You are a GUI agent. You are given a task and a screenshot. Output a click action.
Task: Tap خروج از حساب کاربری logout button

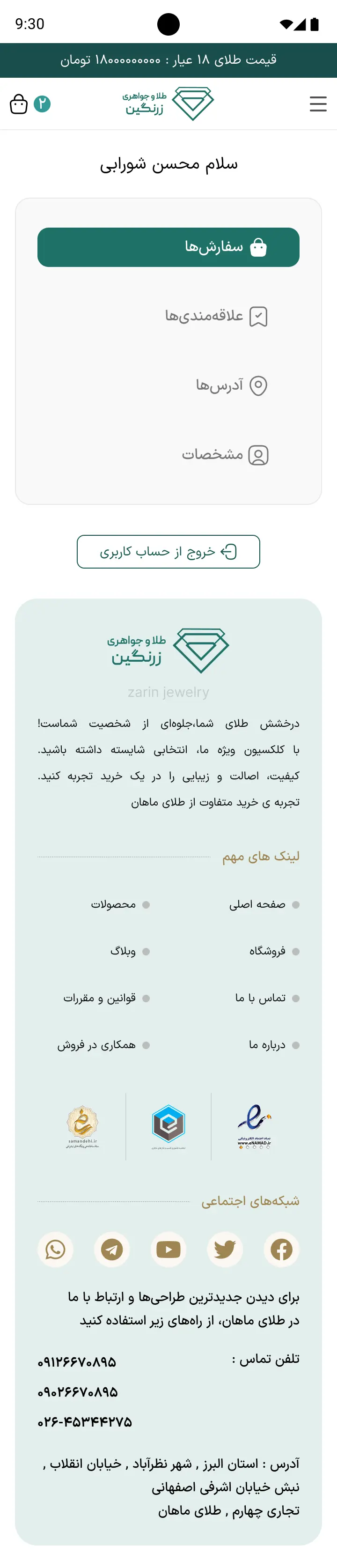click(168, 552)
